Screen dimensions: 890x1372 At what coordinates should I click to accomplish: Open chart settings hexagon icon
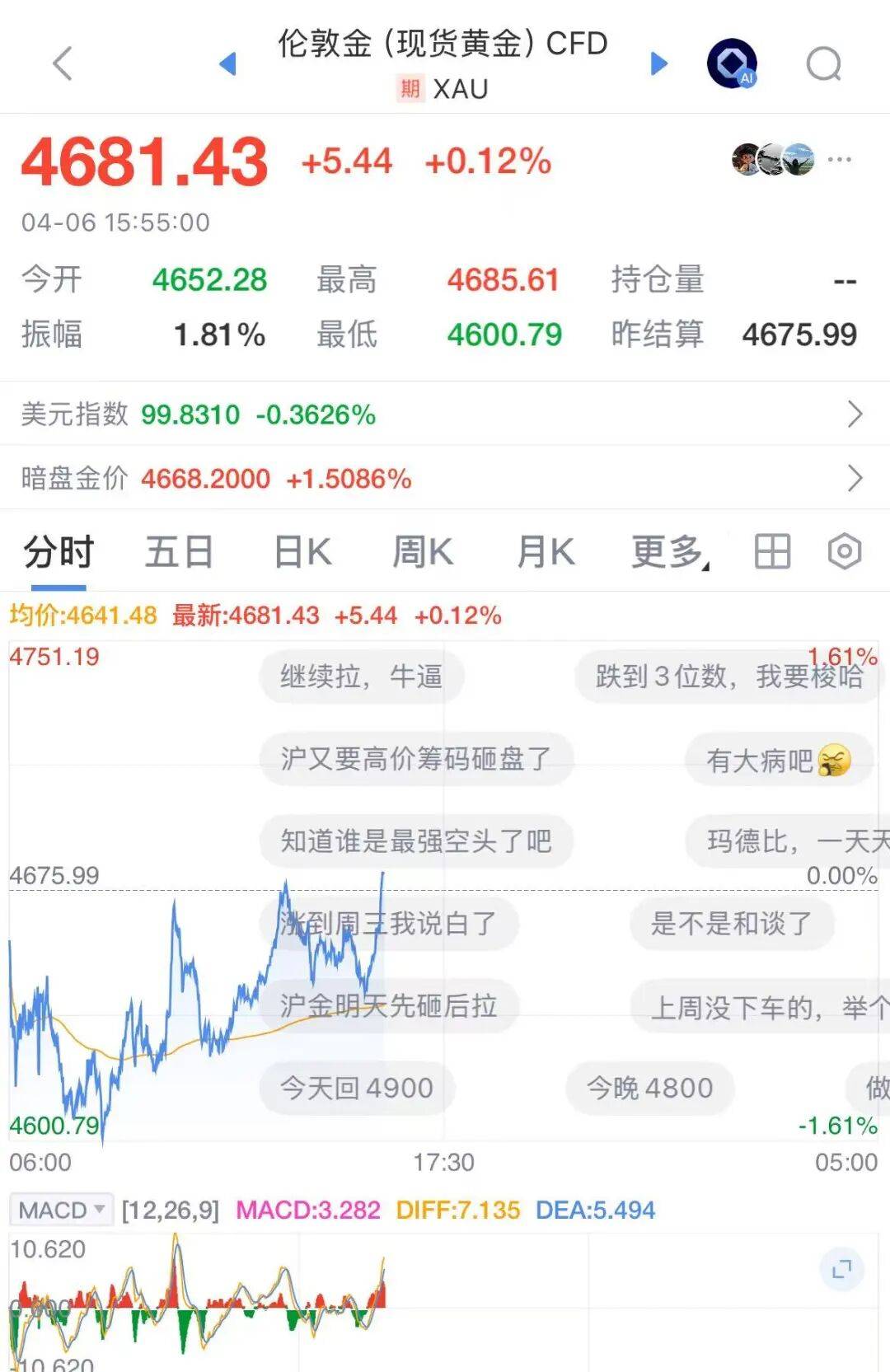point(845,552)
